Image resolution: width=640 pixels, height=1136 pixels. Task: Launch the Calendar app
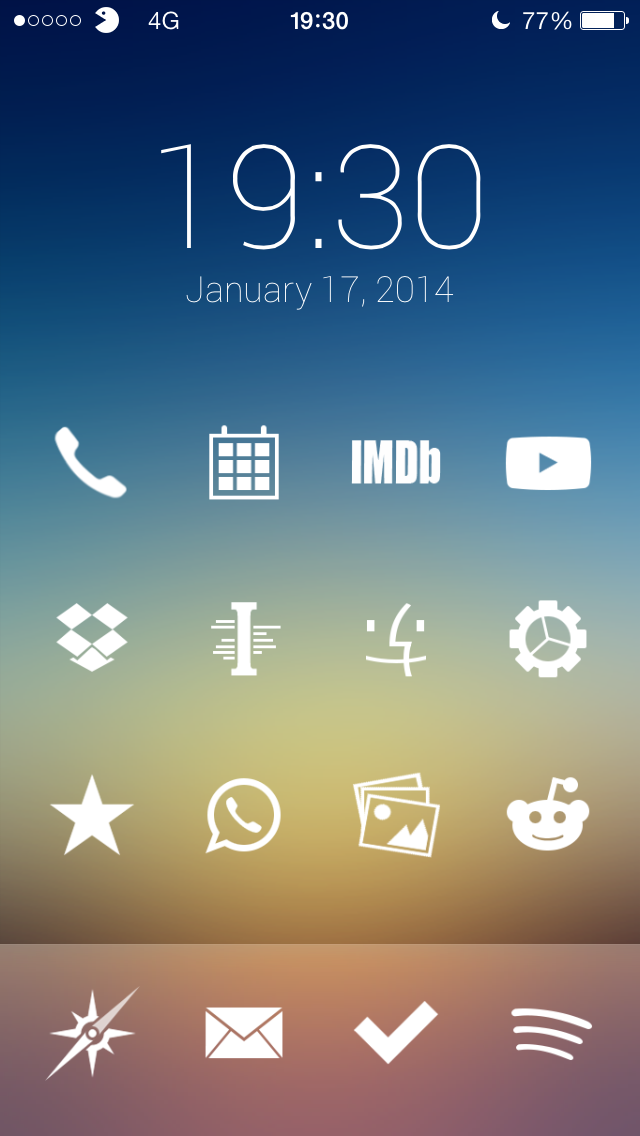[x=244, y=462]
